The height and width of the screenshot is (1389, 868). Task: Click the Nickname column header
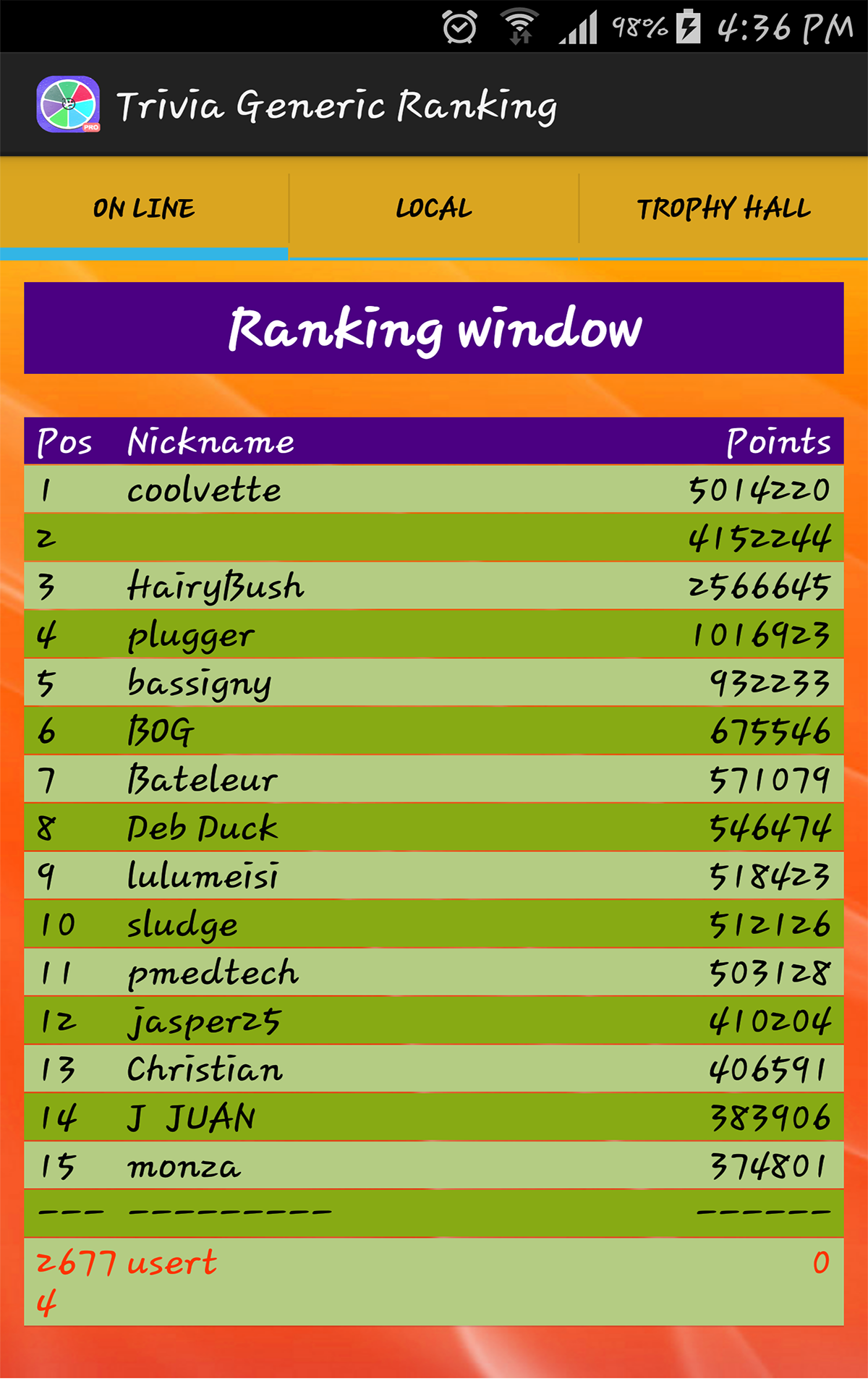point(210,441)
